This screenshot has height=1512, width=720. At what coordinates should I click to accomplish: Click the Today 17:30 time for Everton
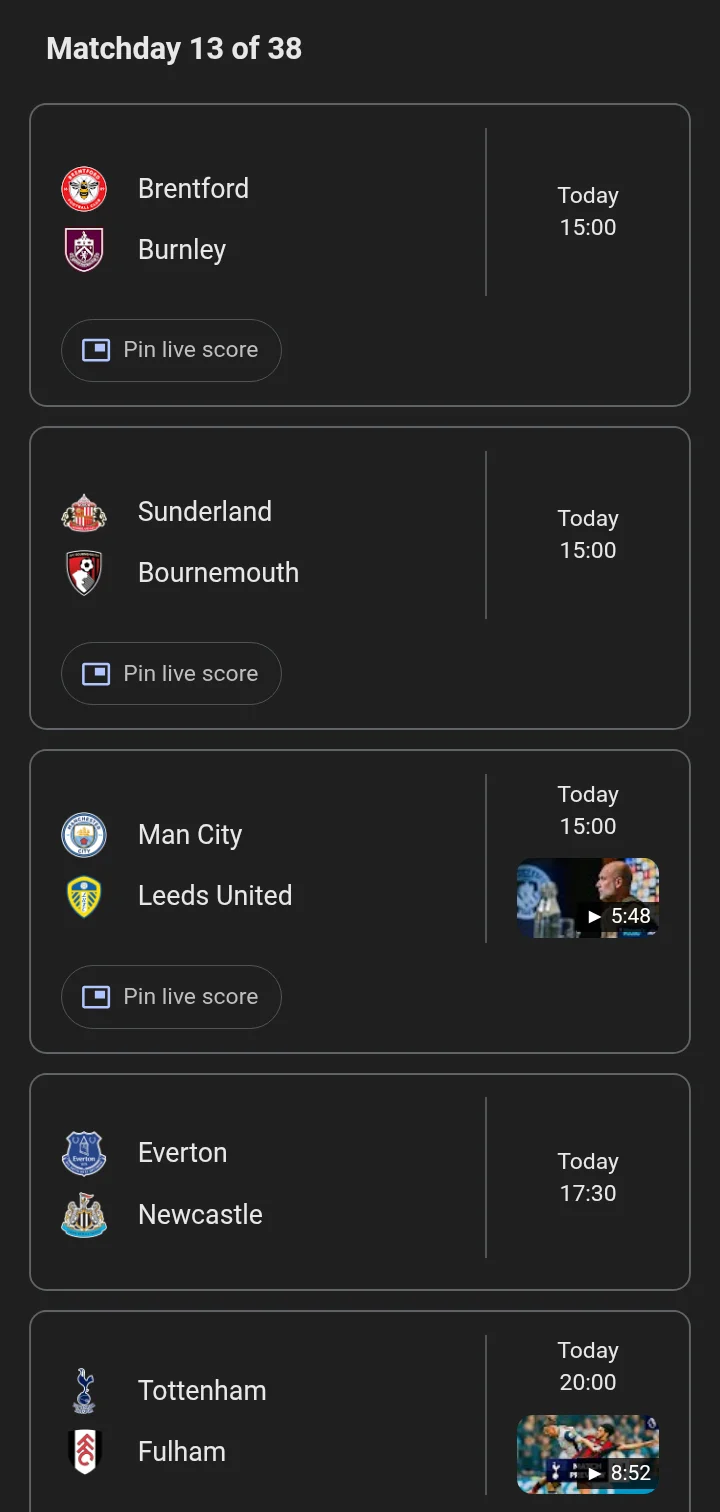(x=588, y=1177)
